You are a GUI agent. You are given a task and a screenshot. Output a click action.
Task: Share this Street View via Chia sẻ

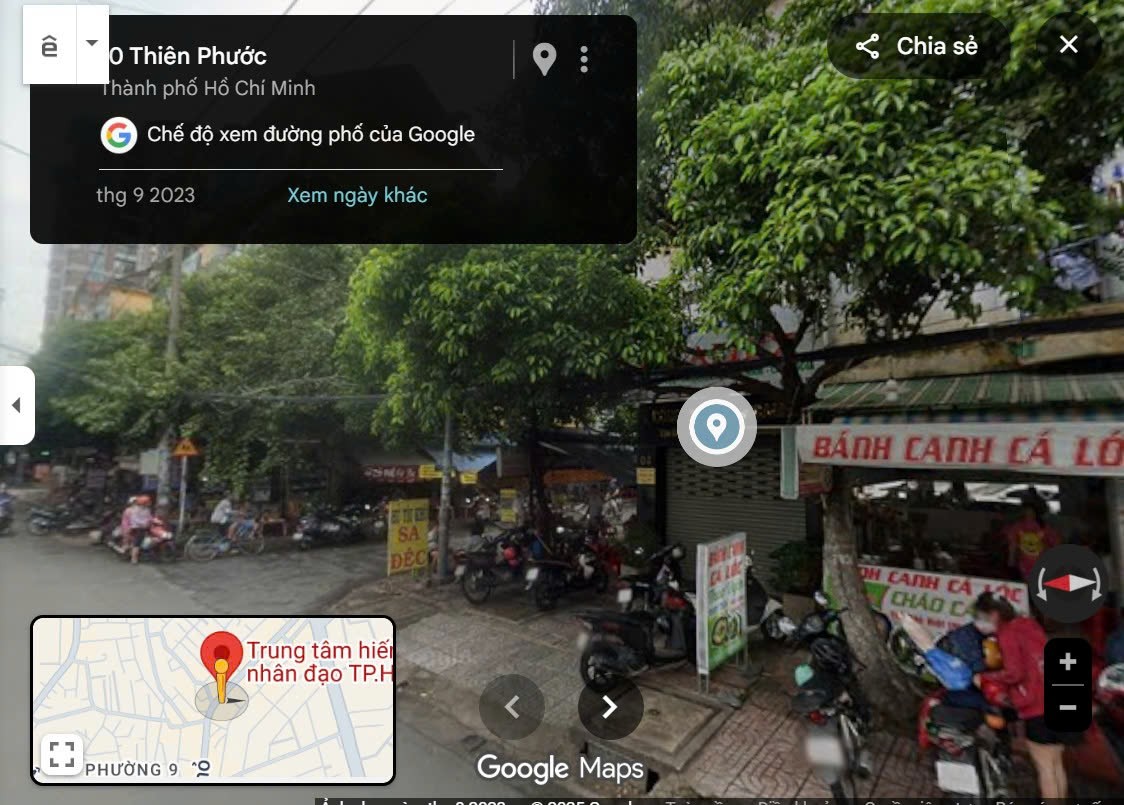917,46
